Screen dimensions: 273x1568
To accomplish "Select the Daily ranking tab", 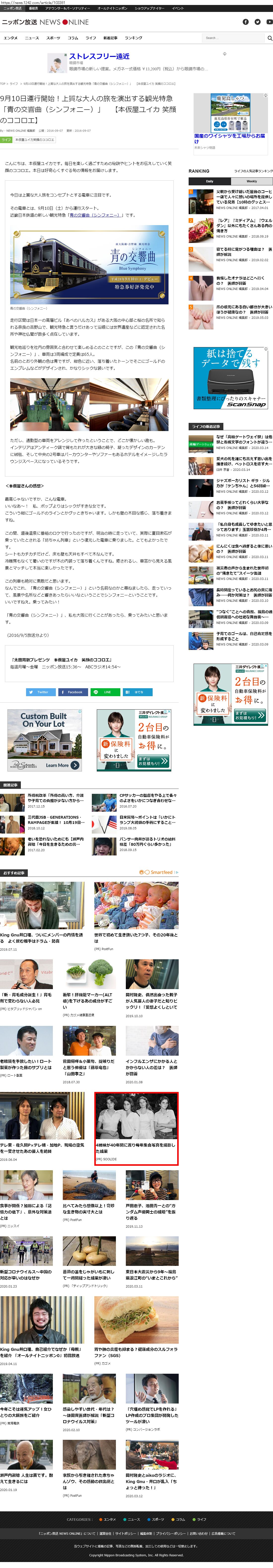I will pos(209,181).
